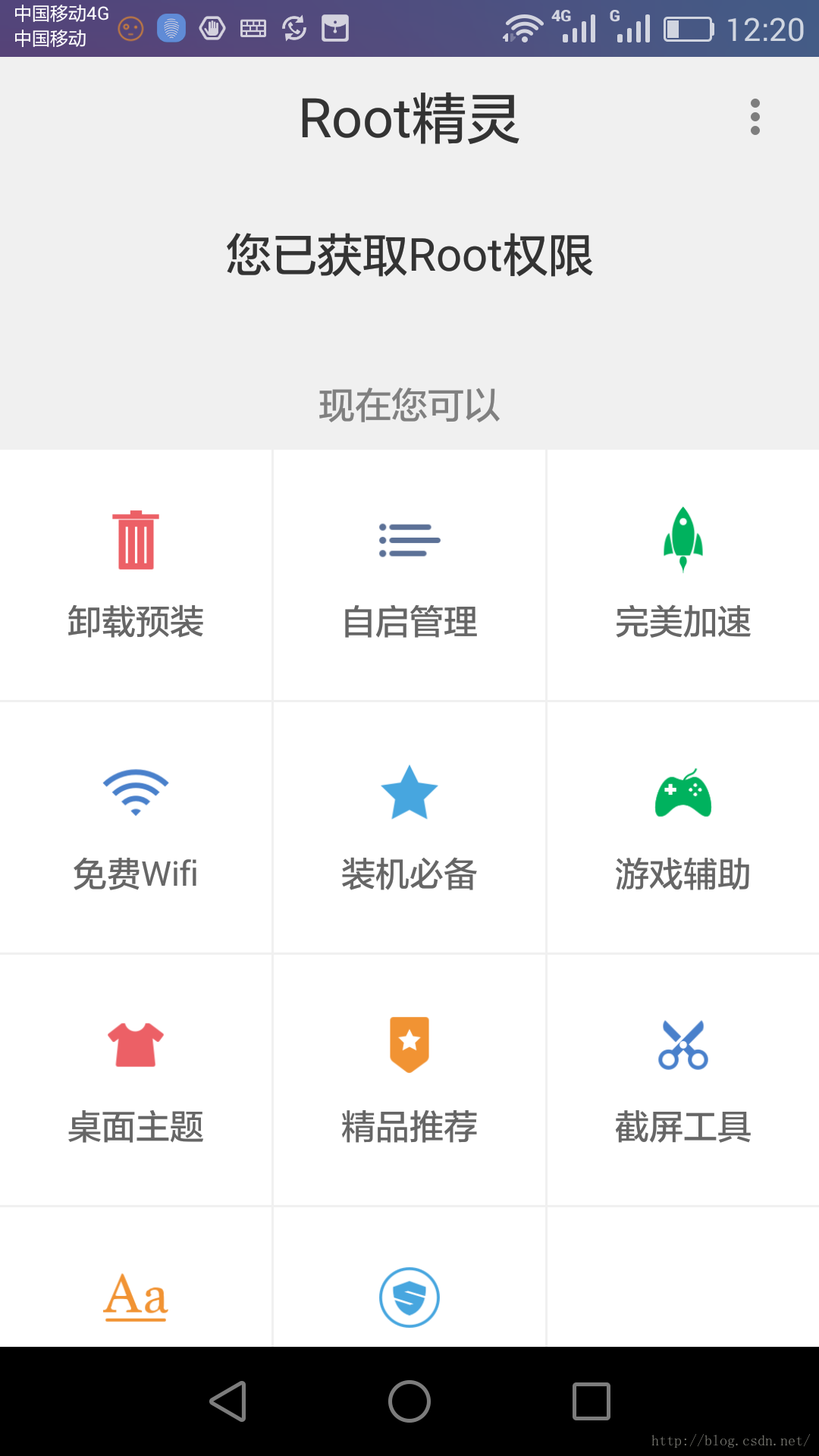The width and height of the screenshot is (819, 1456).
Task: Tap the 游戏辅助 game helper tile
Action: [683, 827]
